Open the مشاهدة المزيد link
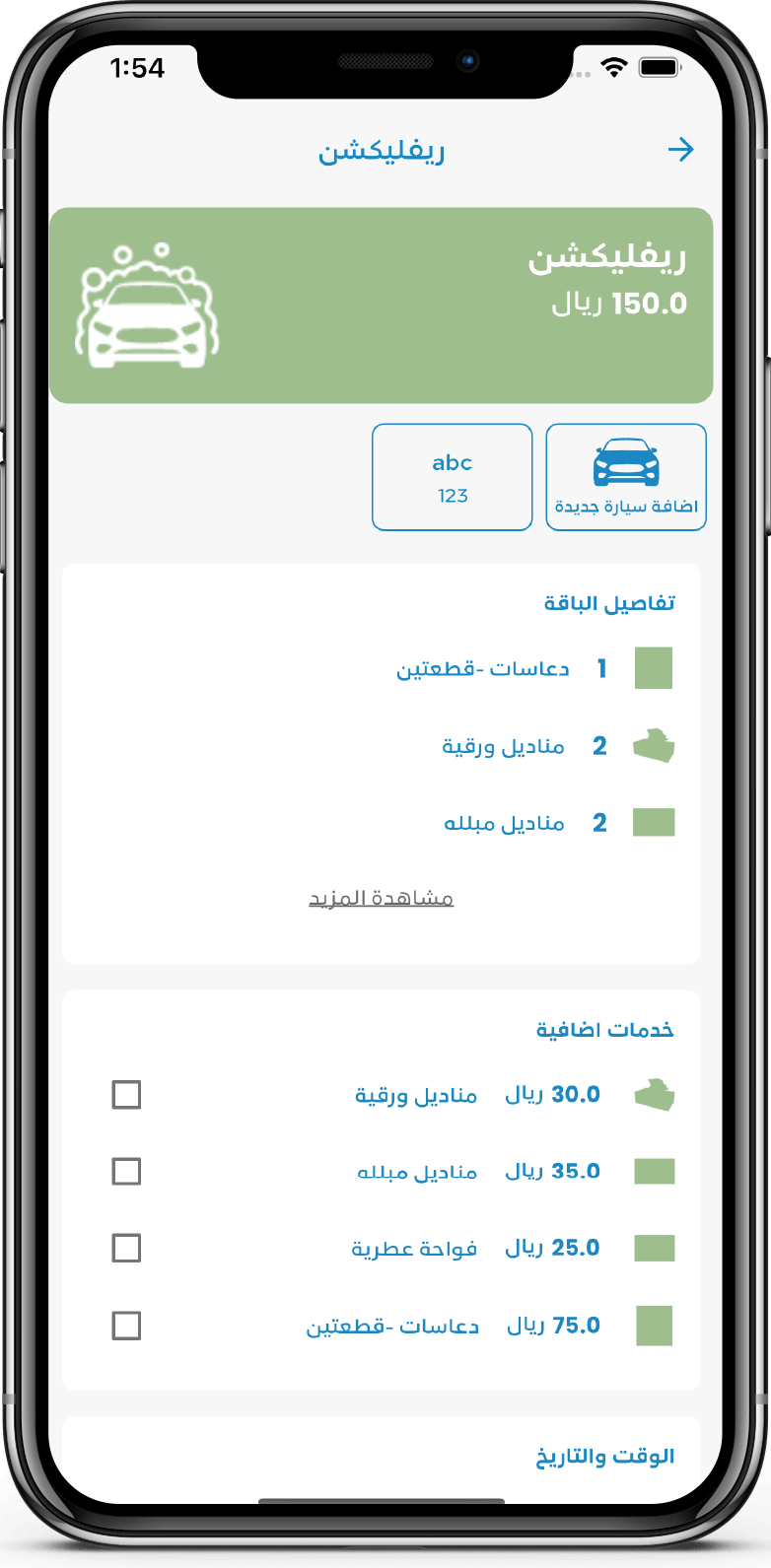 pos(382,898)
